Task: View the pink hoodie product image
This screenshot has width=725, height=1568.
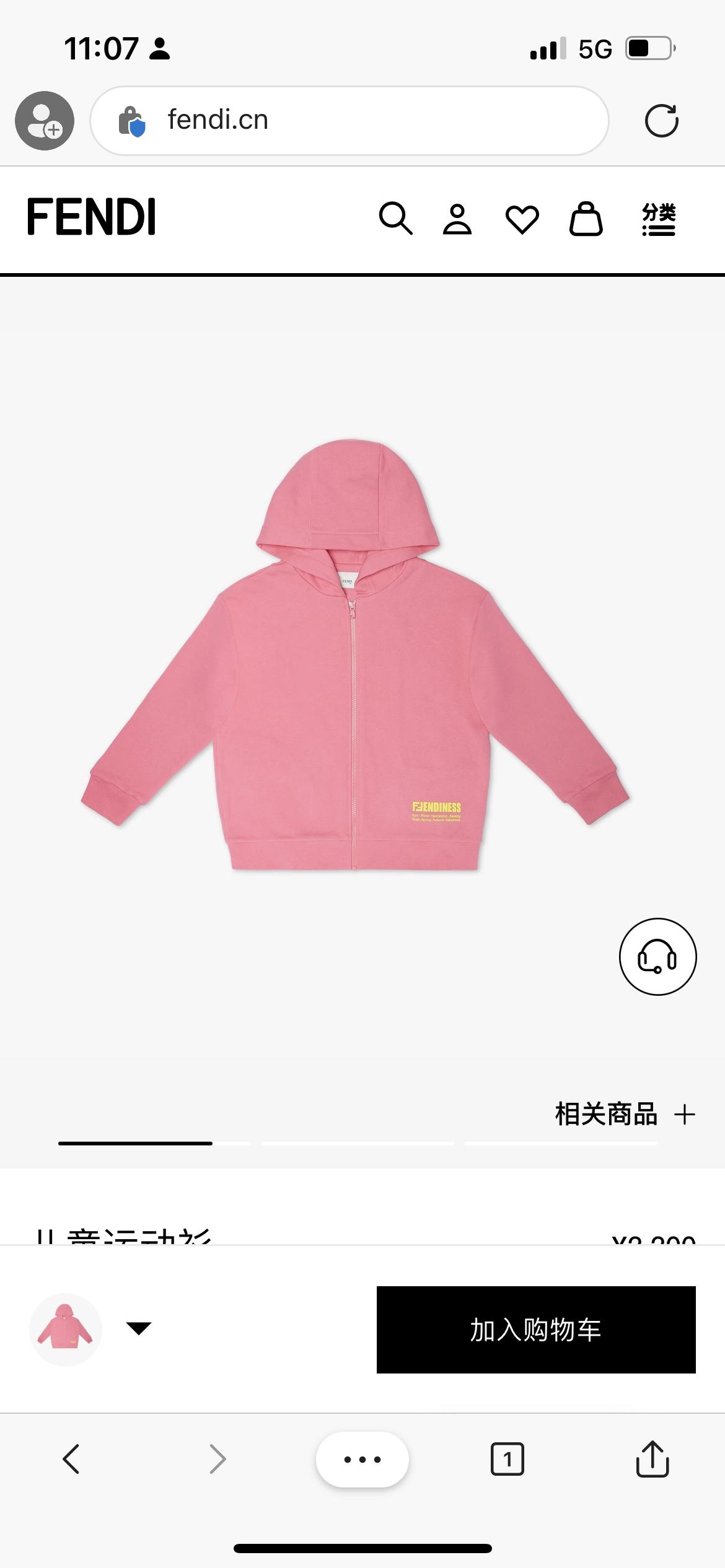Action: coord(355,656)
